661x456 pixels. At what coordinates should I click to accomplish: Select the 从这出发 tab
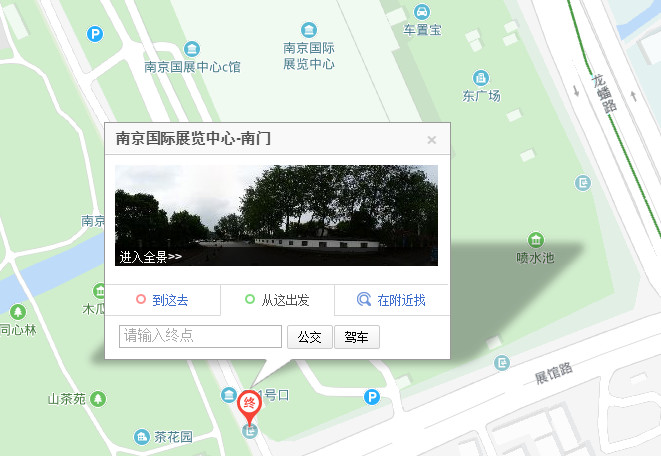(277, 300)
